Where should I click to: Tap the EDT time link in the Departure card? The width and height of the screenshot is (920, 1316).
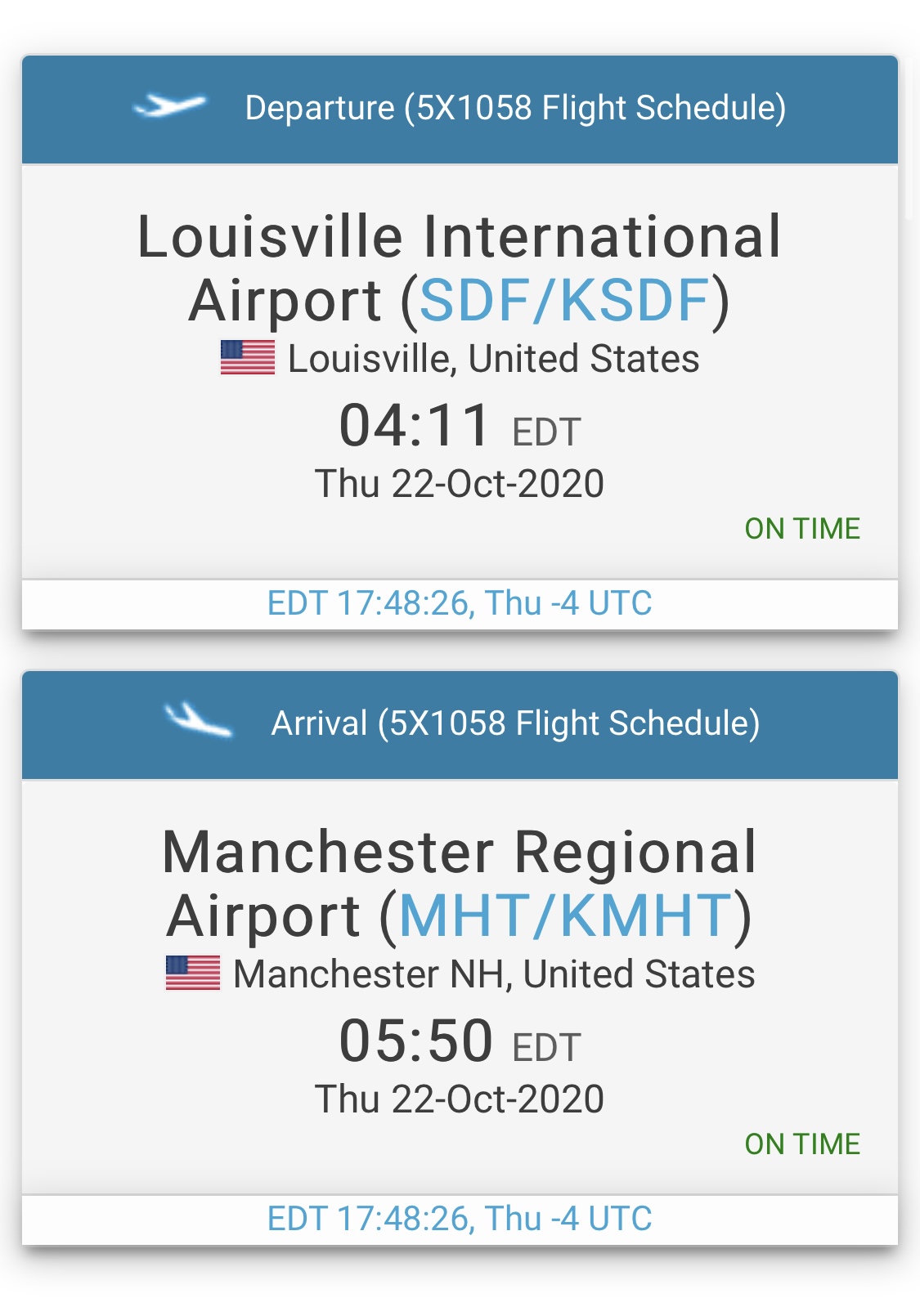(460, 603)
